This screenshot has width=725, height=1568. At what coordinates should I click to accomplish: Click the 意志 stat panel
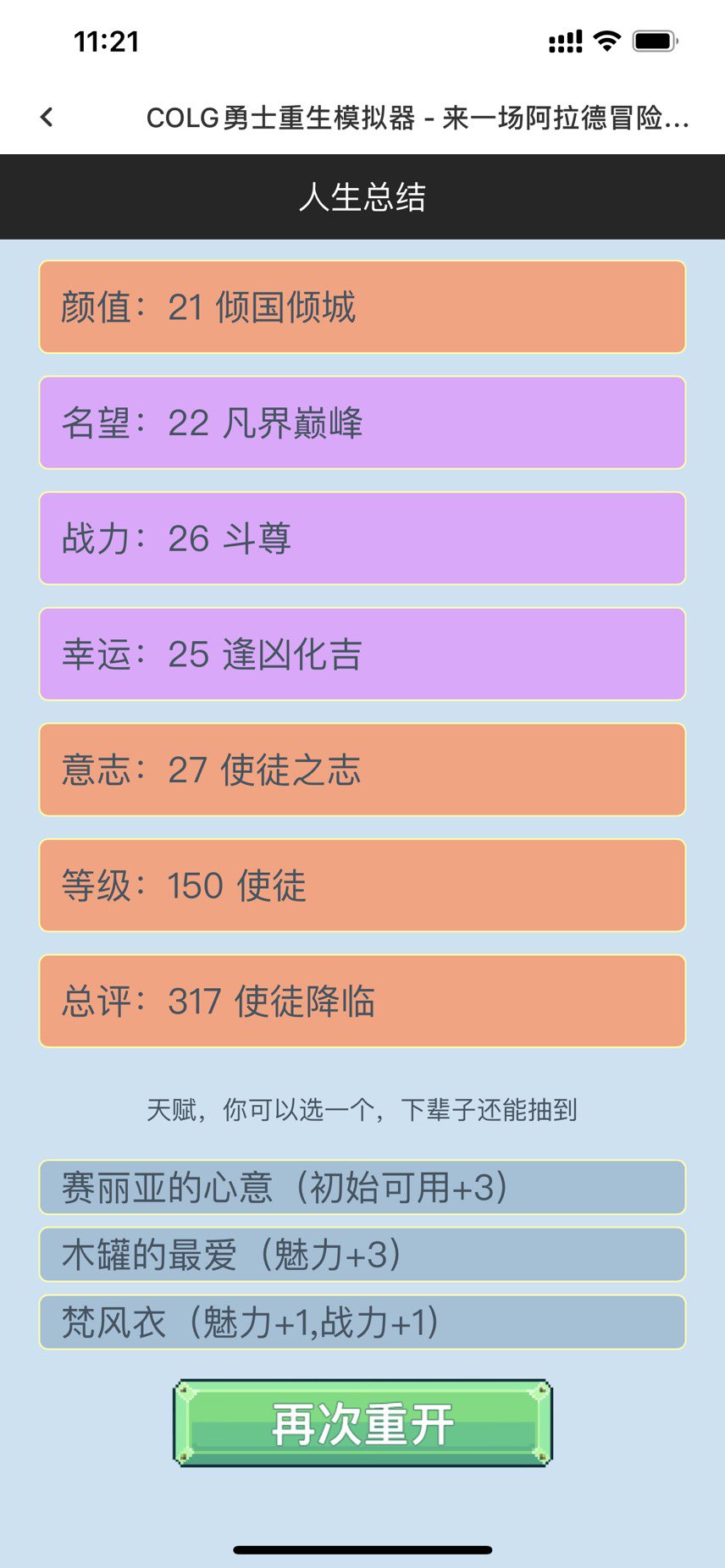362,770
